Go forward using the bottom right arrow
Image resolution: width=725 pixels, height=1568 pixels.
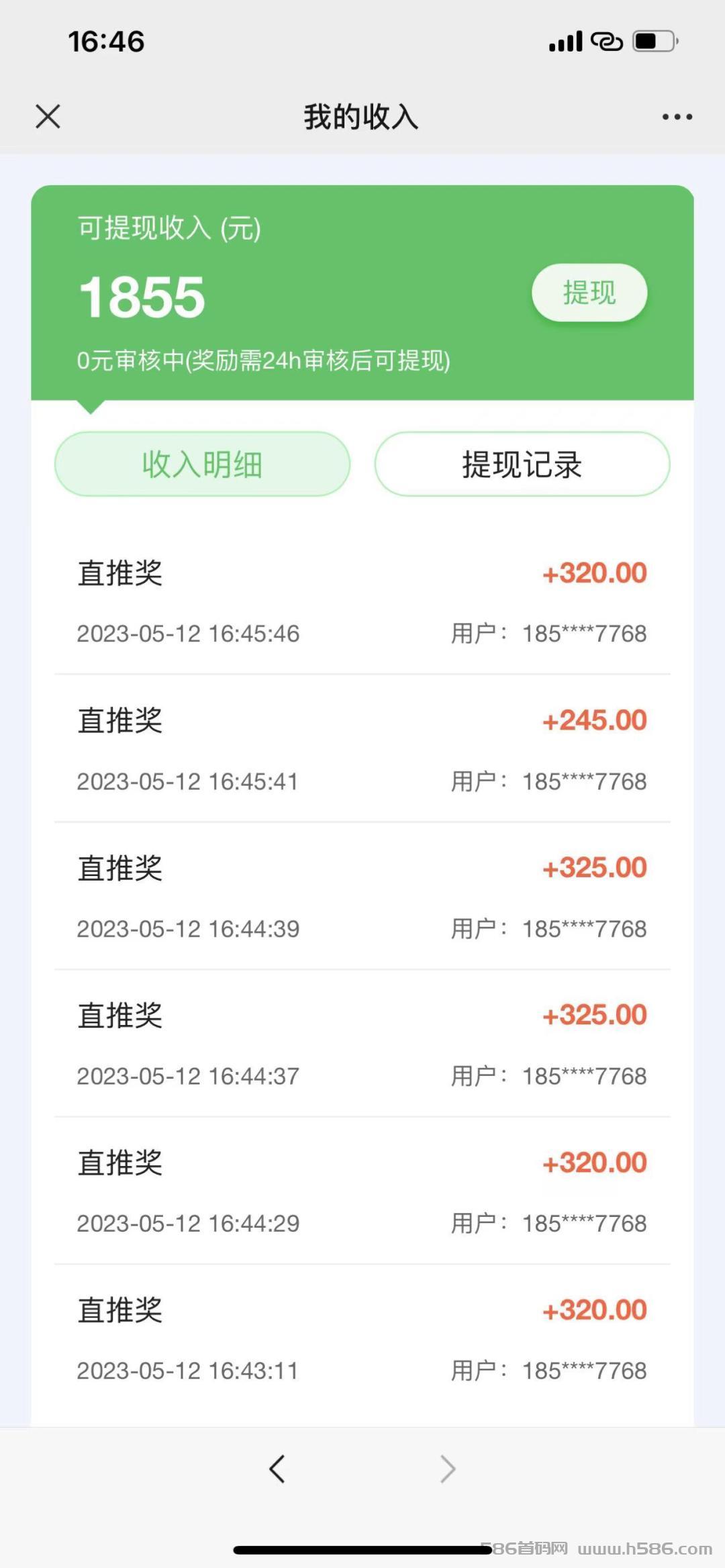pos(448,1469)
